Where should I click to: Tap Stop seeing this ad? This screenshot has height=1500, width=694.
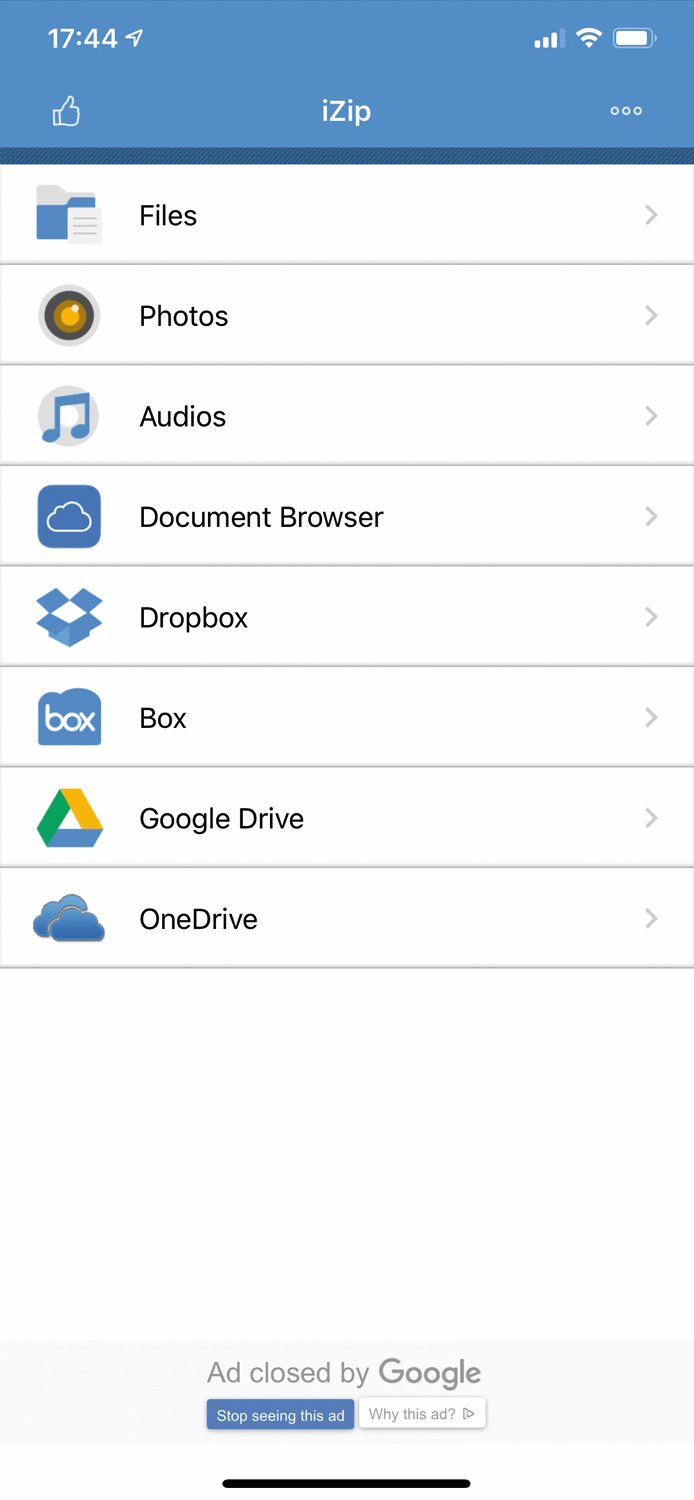pos(280,1415)
